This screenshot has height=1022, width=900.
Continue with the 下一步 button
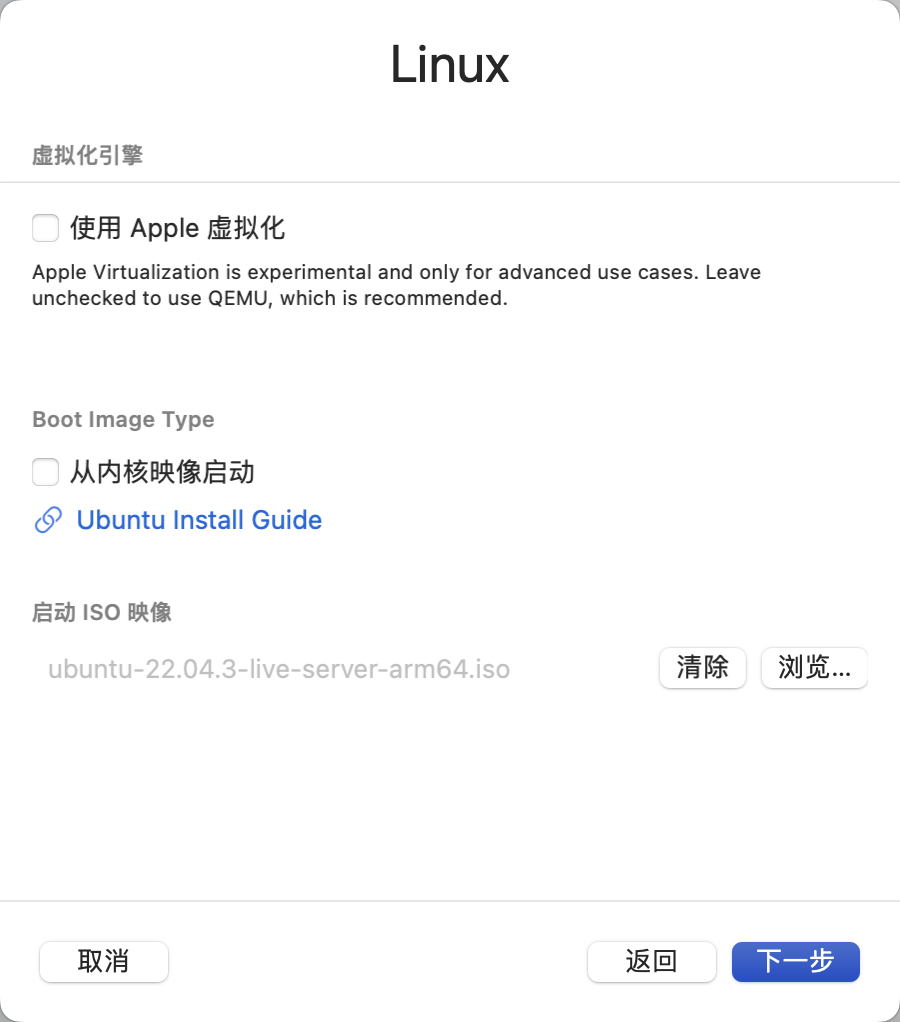pos(795,962)
